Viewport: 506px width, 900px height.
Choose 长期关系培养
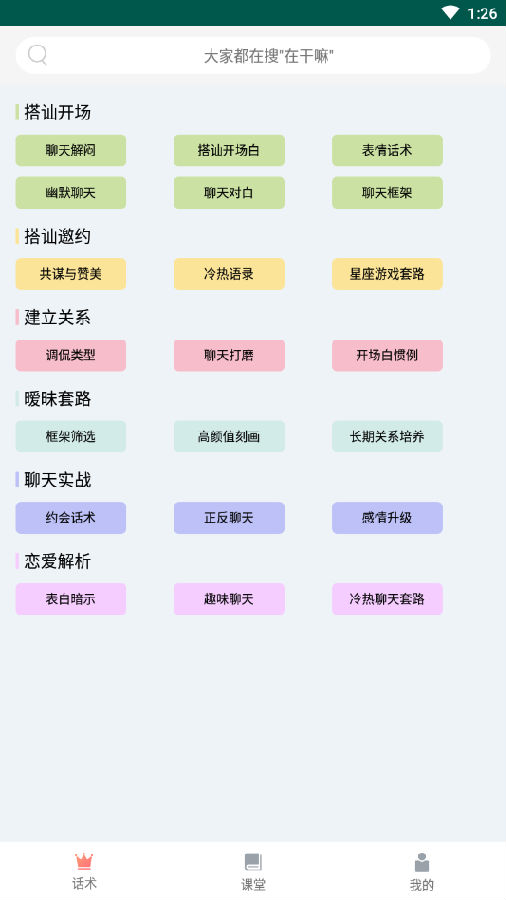[x=387, y=436]
